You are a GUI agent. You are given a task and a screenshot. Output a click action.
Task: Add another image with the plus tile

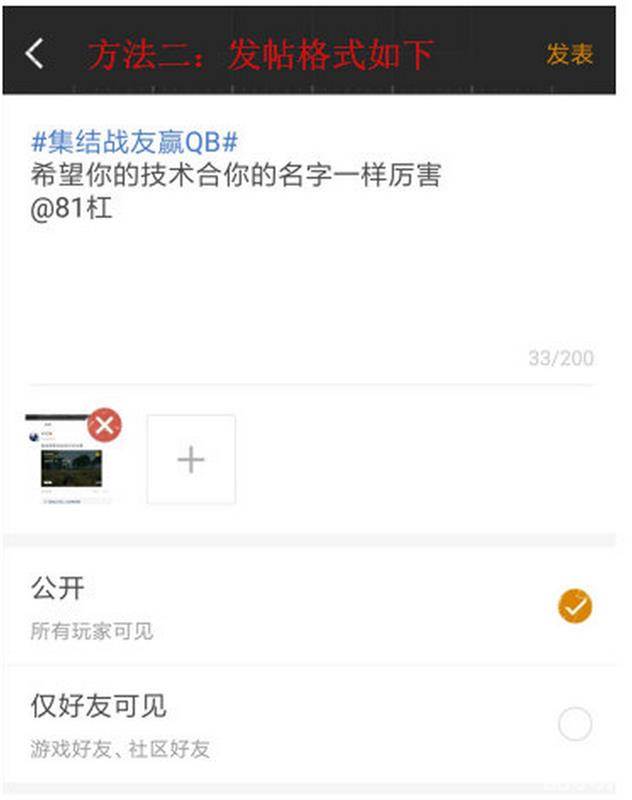pyautogui.click(x=191, y=459)
